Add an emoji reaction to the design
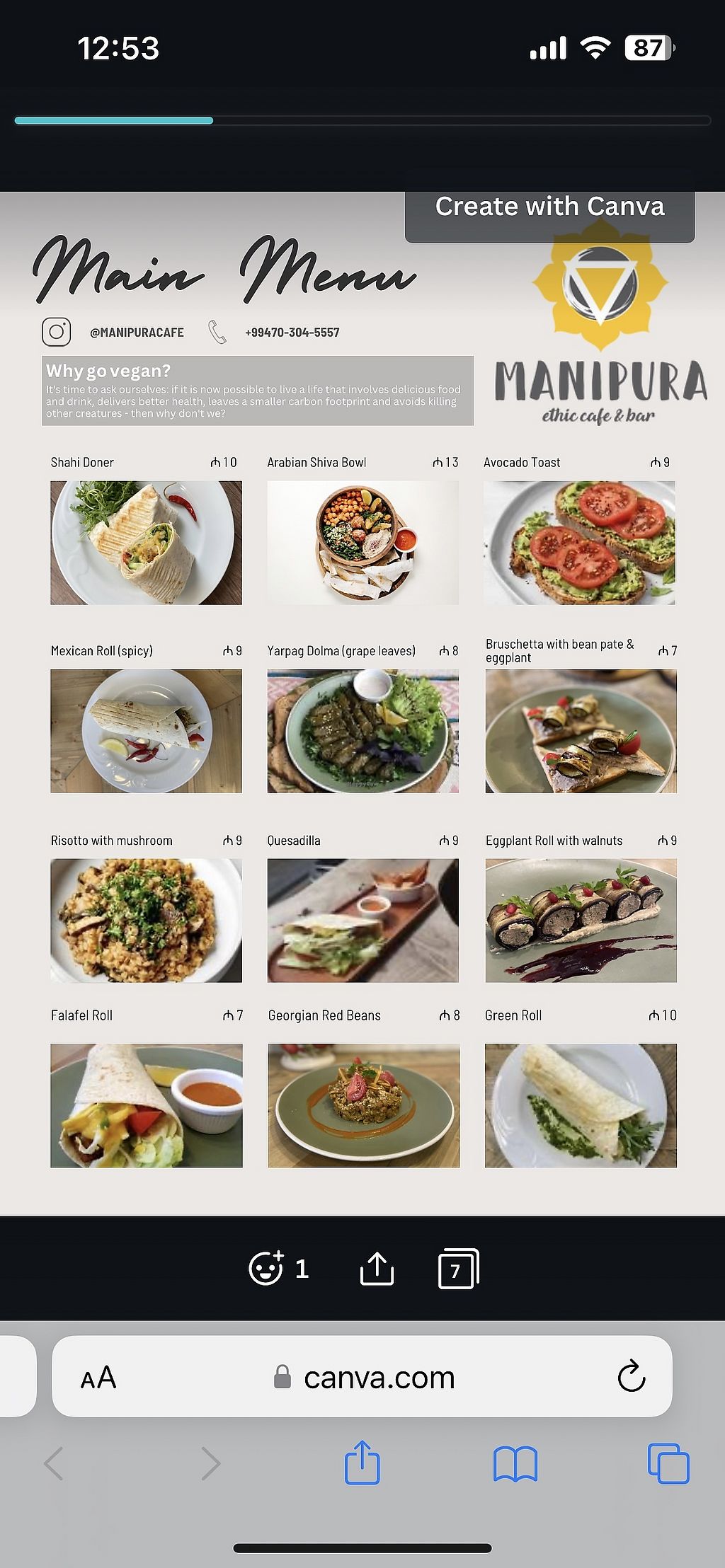The width and height of the screenshot is (725, 1568). 267,1268
